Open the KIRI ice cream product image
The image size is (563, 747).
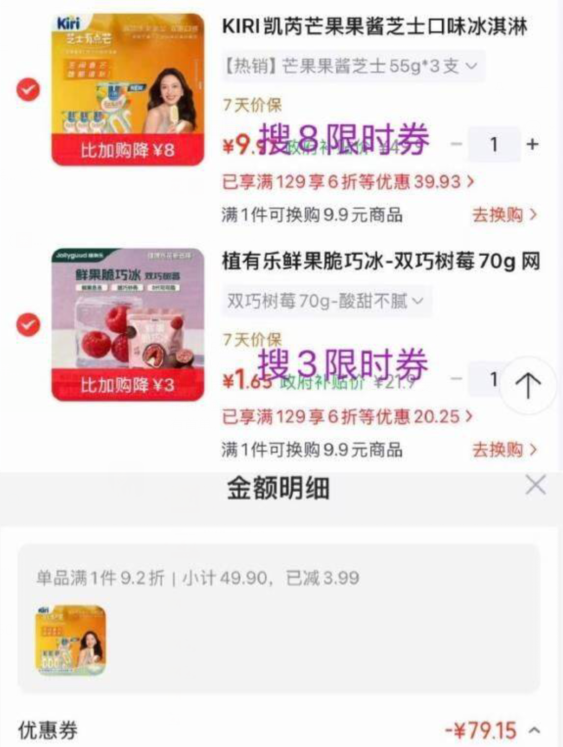coord(128,89)
